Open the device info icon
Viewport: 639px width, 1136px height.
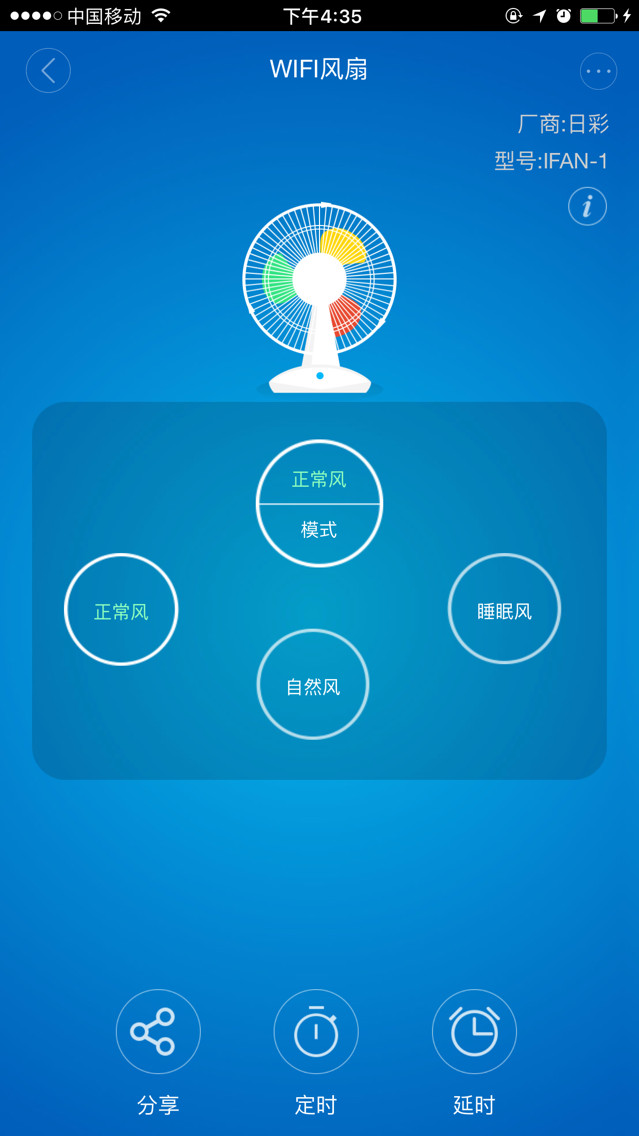tap(587, 207)
